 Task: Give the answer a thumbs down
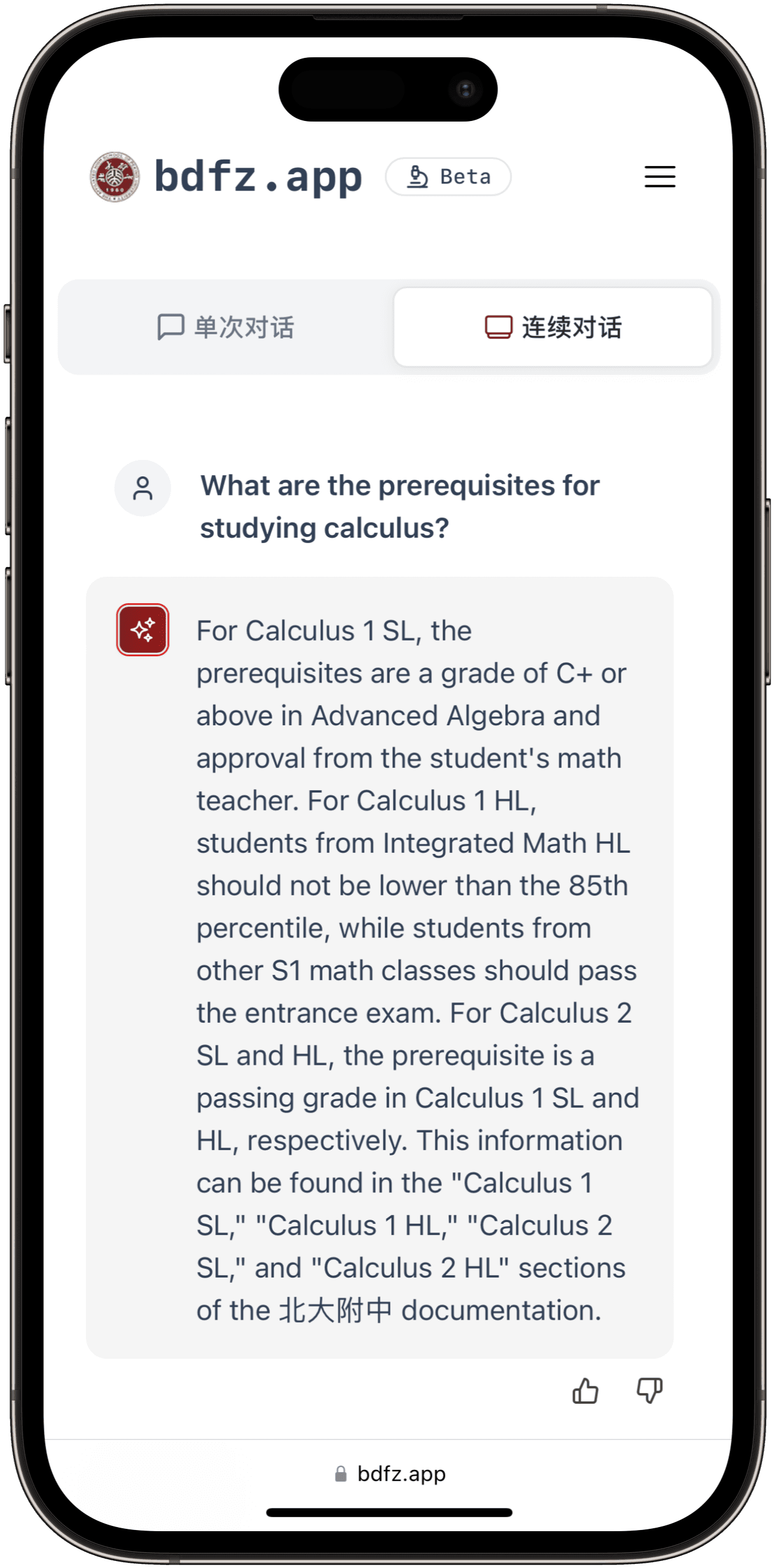[x=649, y=1391]
